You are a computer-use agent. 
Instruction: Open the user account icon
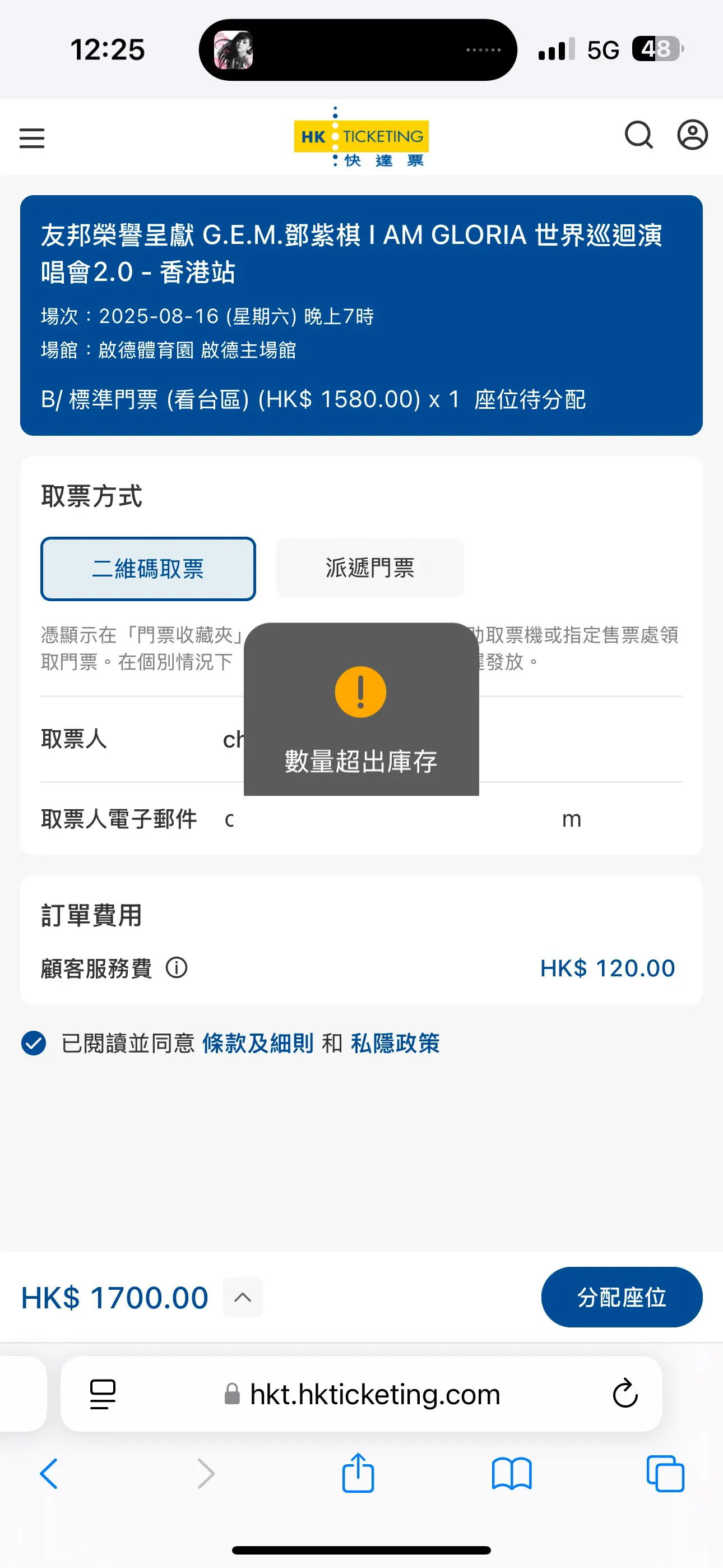pyautogui.click(x=693, y=135)
